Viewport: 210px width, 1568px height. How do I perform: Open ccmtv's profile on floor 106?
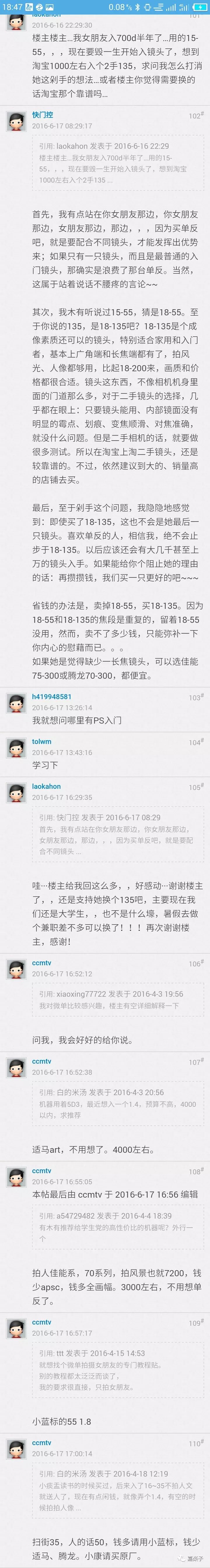[41, 963]
